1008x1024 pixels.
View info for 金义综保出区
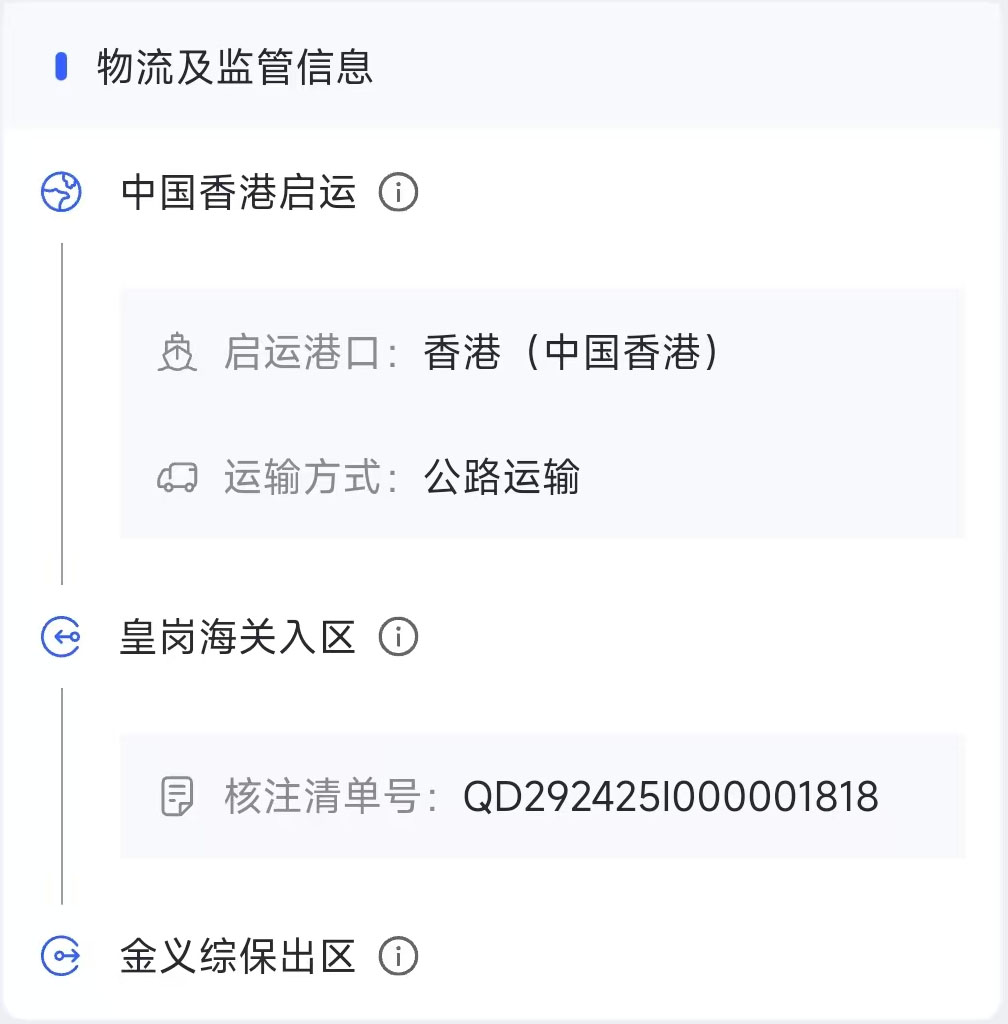point(398,956)
